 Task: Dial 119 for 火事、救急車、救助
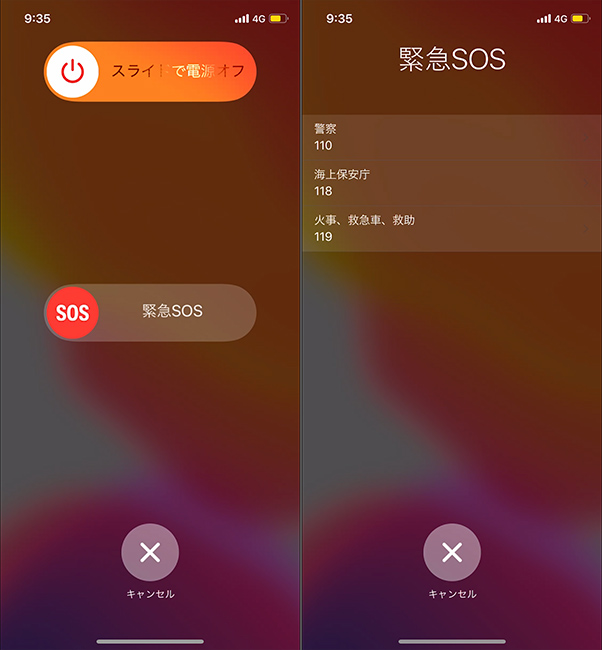pos(451,228)
